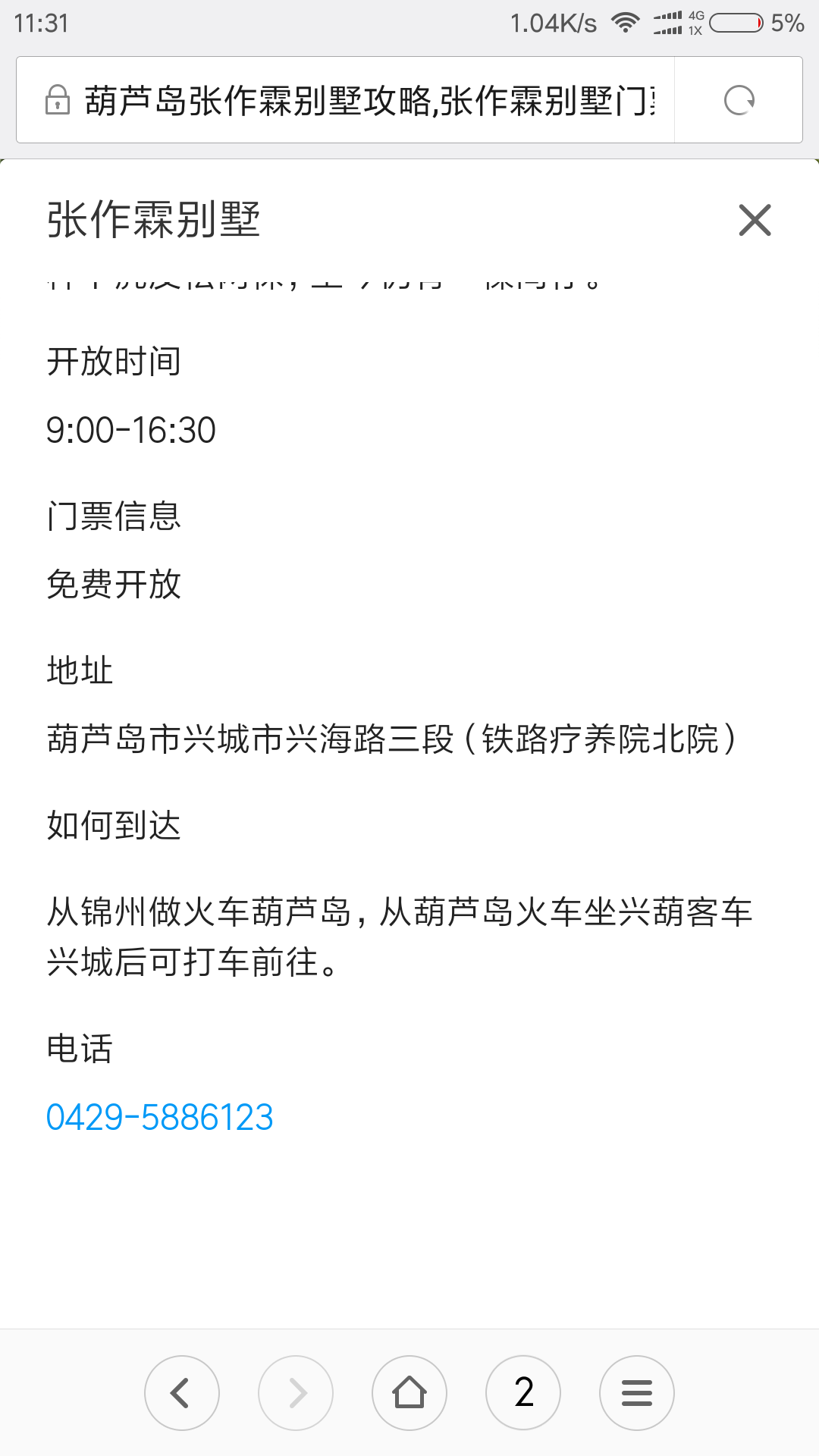Call phone number 0429-5886123
Viewport: 819px width, 1456px height.
click(x=159, y=1117)
